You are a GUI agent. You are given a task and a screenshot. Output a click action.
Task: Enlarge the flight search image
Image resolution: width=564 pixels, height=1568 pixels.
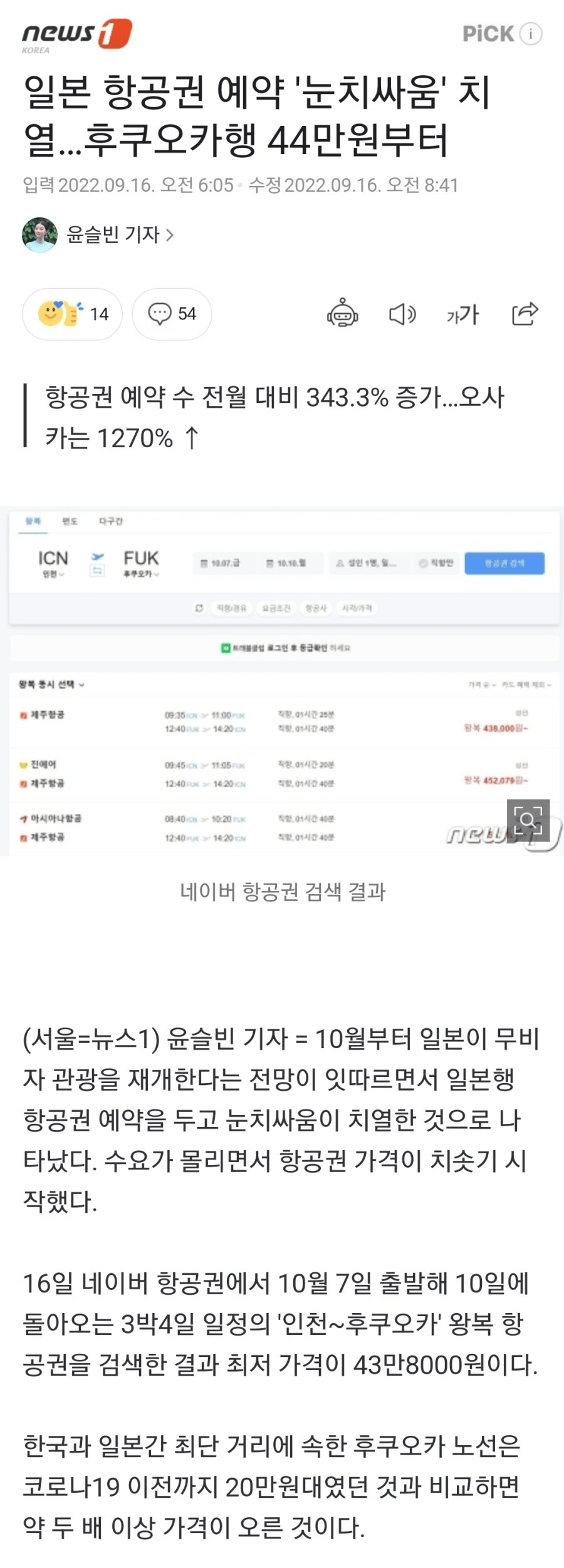(528, 820)
